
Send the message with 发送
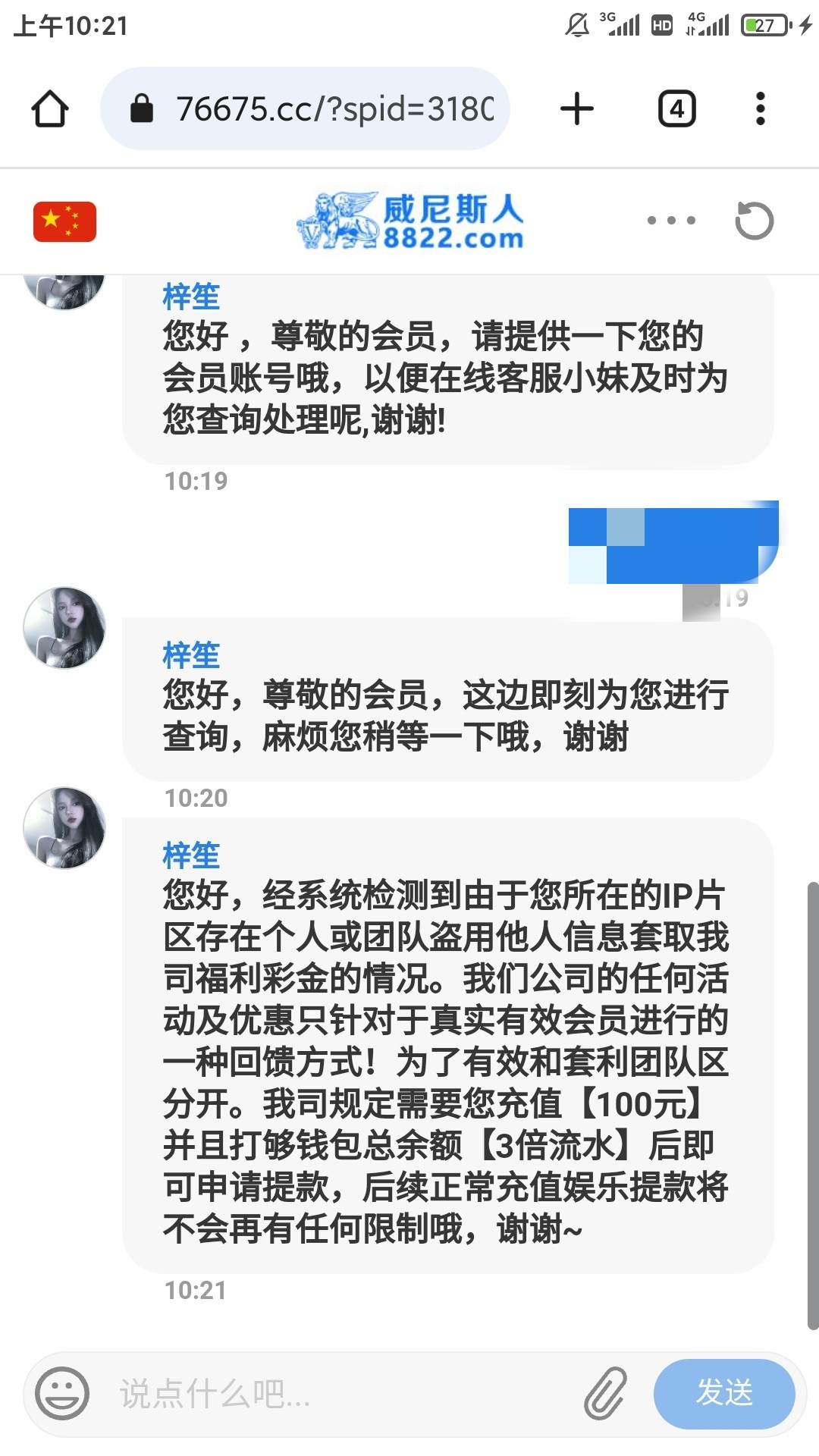coord(724,1393)
